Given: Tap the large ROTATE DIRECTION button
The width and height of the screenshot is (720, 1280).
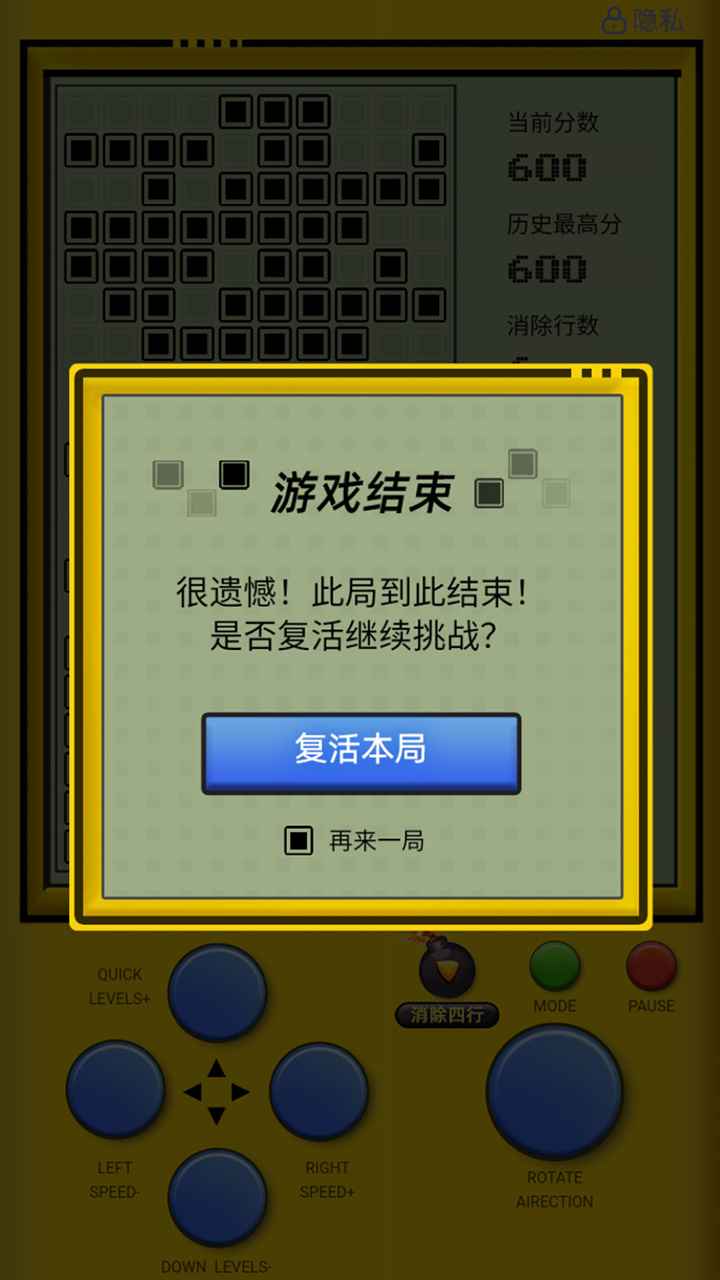Looking at the screenshot, I should coord(555,1091).
